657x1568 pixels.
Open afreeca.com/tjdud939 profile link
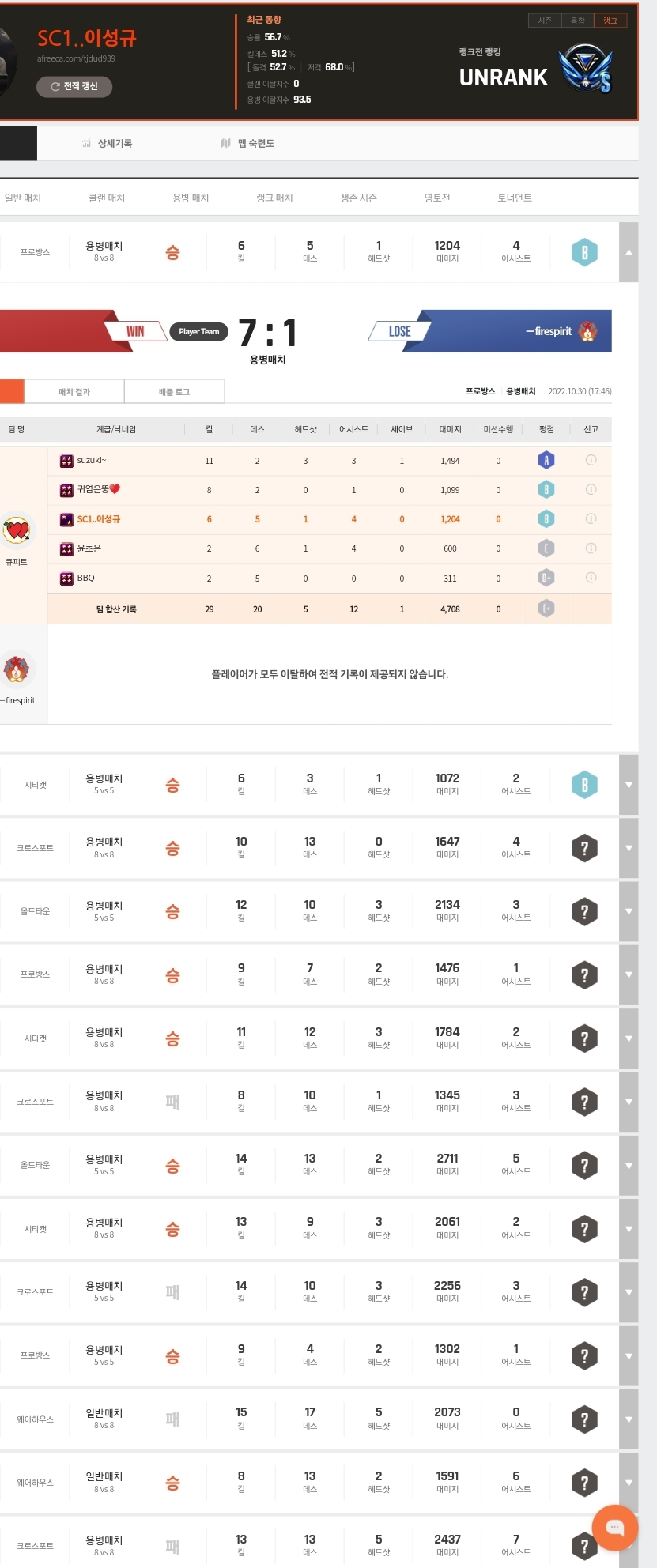pyautogui.click(x=76, y=58)
